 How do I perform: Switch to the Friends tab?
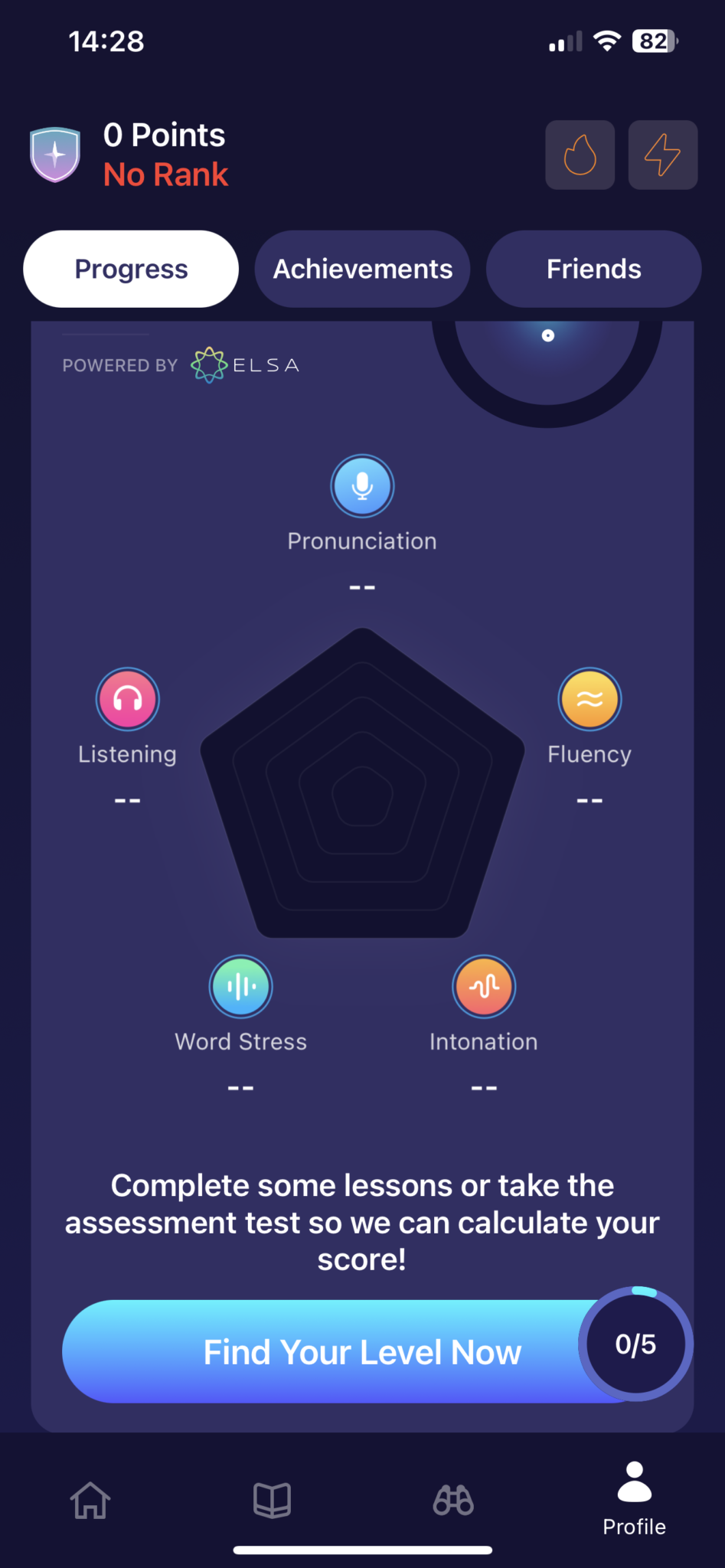[x=593, y=269]
